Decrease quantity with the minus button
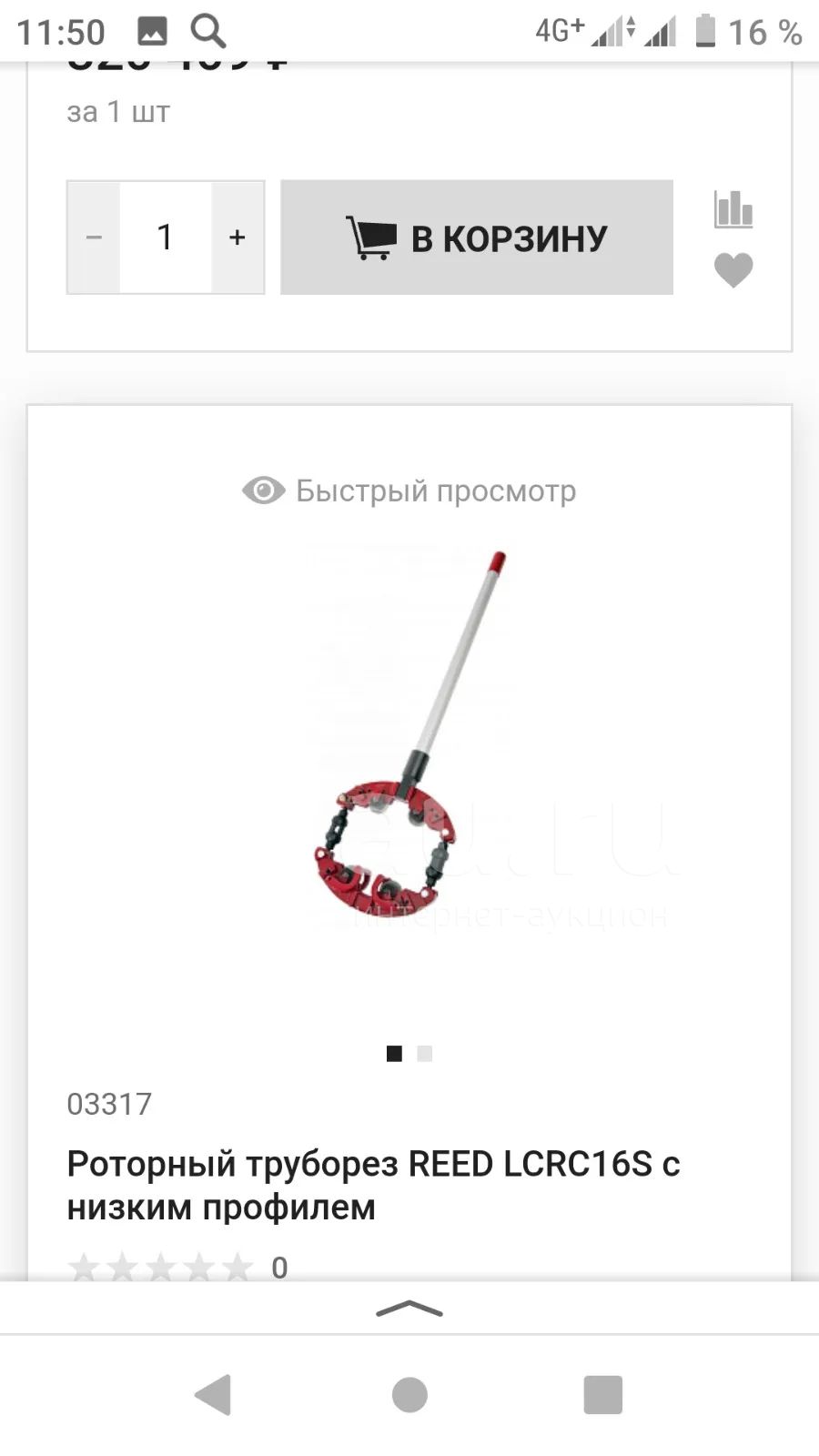This screenshot has height=1456, width=819. click(x=94, y=238)
